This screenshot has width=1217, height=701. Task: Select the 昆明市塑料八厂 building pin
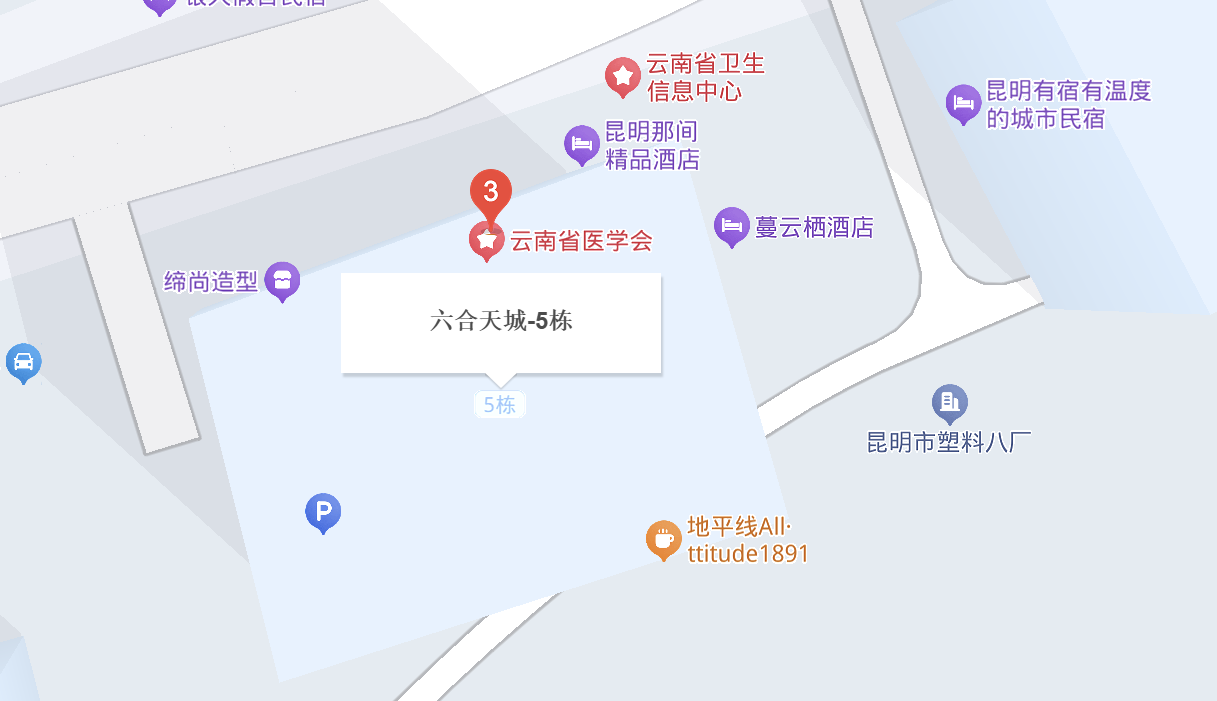pyautogui.click(x=949, y=403)
